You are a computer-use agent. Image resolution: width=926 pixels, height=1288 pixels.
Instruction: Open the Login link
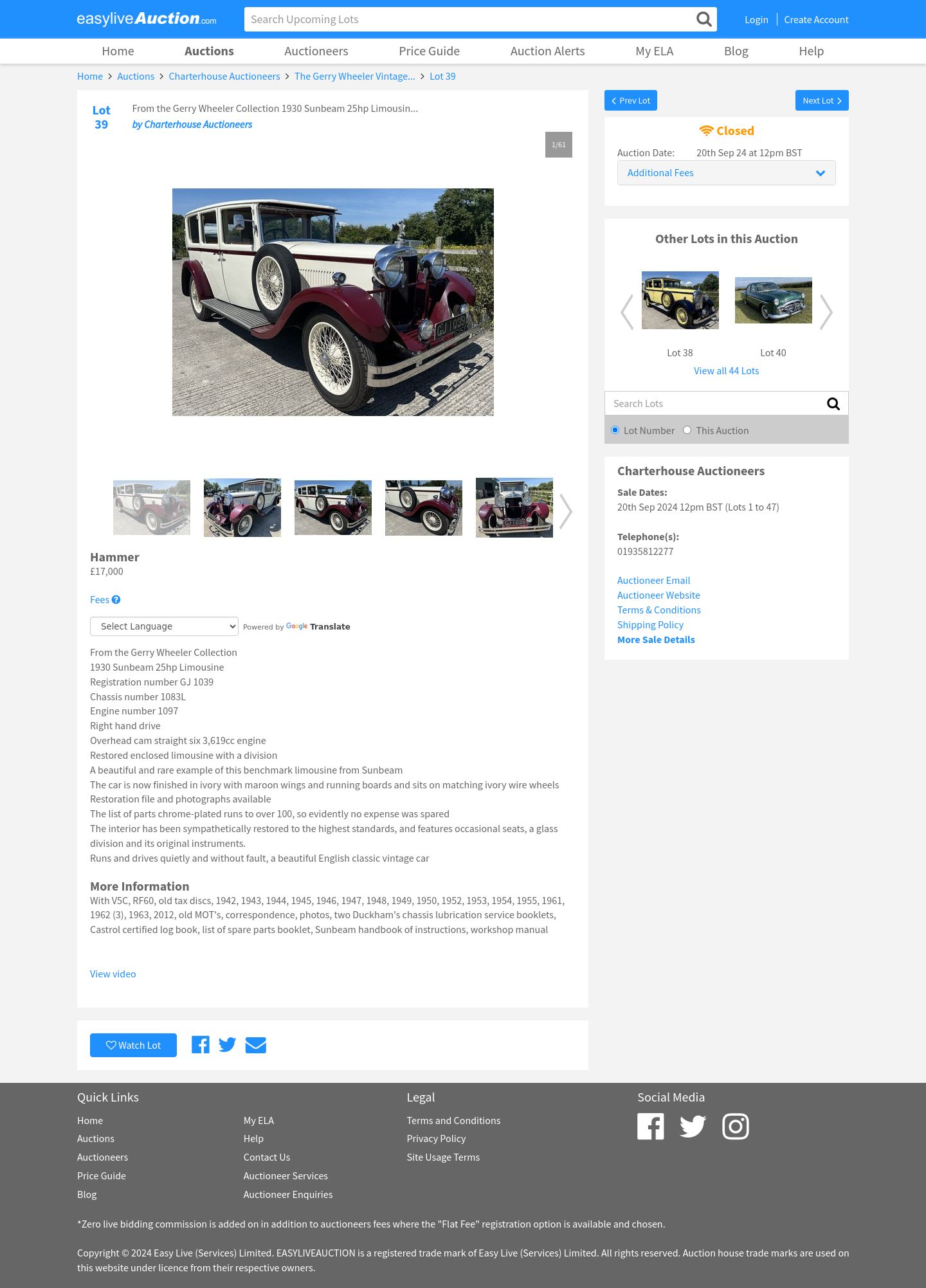pos(756,20)
